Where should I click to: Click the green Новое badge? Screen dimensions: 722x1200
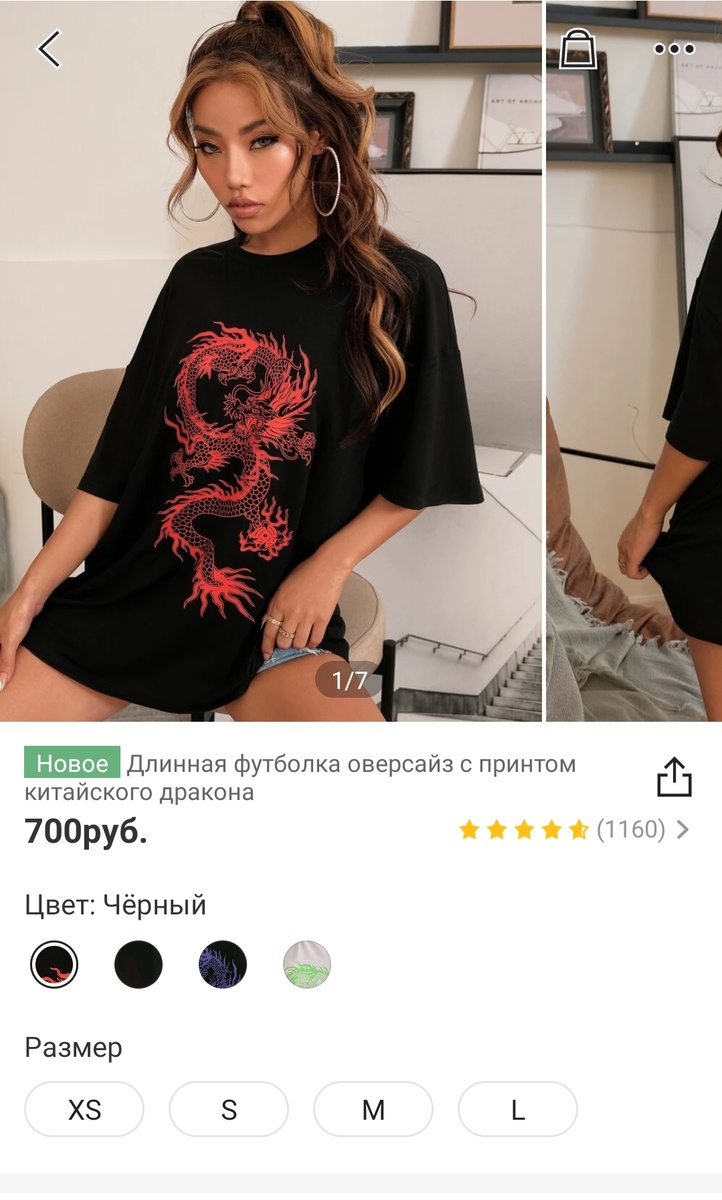coord(75,764)
